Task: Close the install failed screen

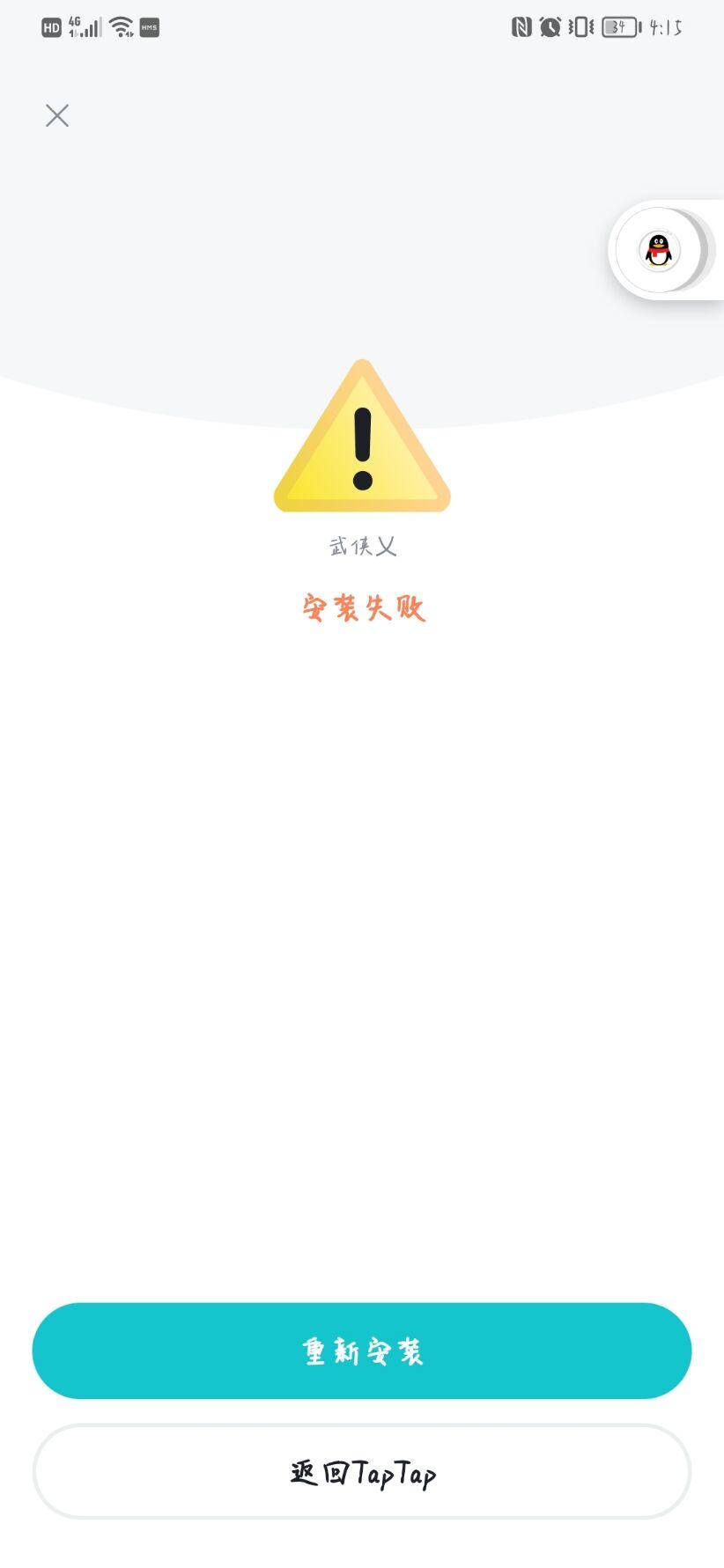Action: click(x=57, y=115)
